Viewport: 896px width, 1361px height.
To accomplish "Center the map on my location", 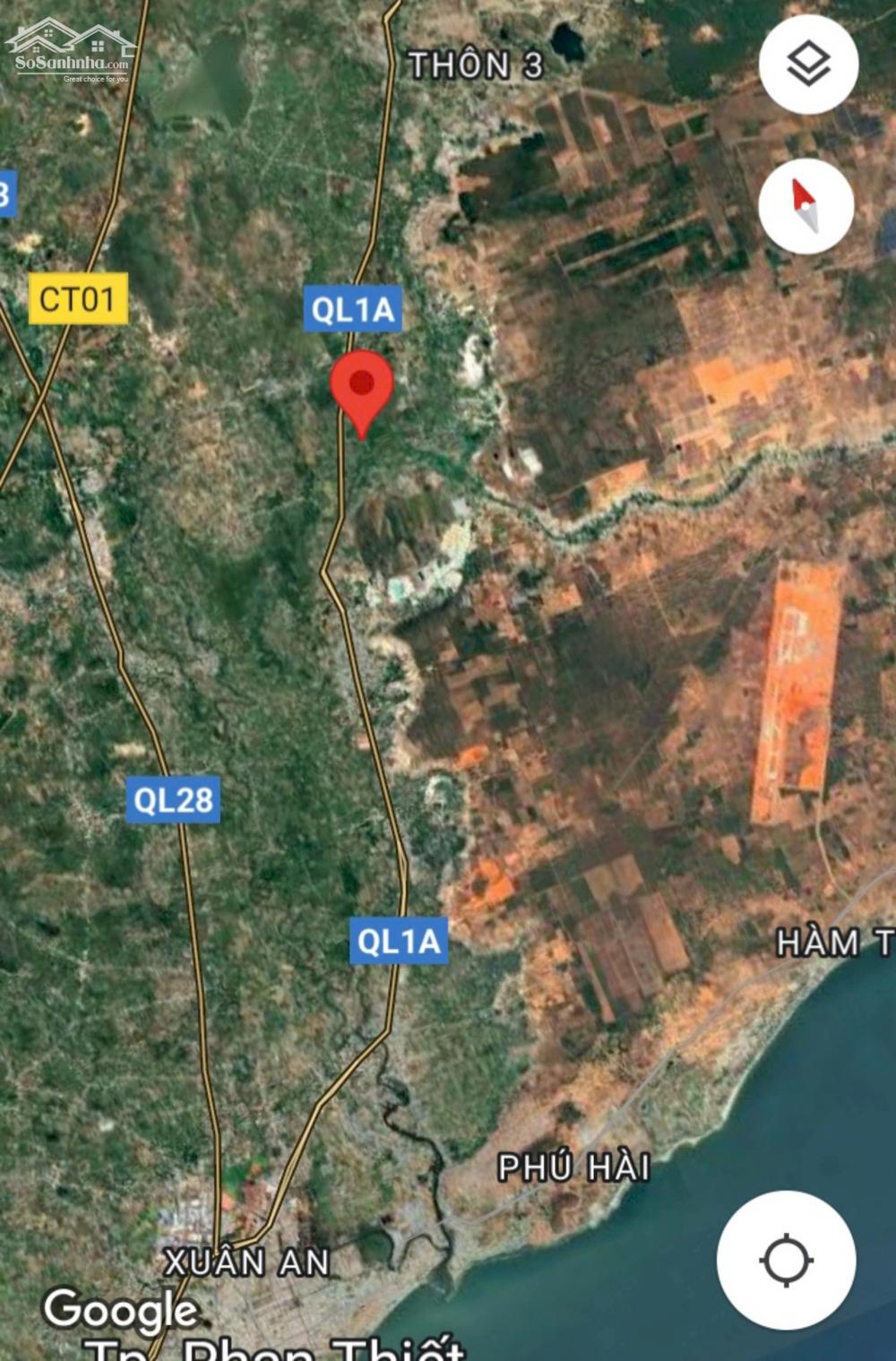I will [786, 1260].
